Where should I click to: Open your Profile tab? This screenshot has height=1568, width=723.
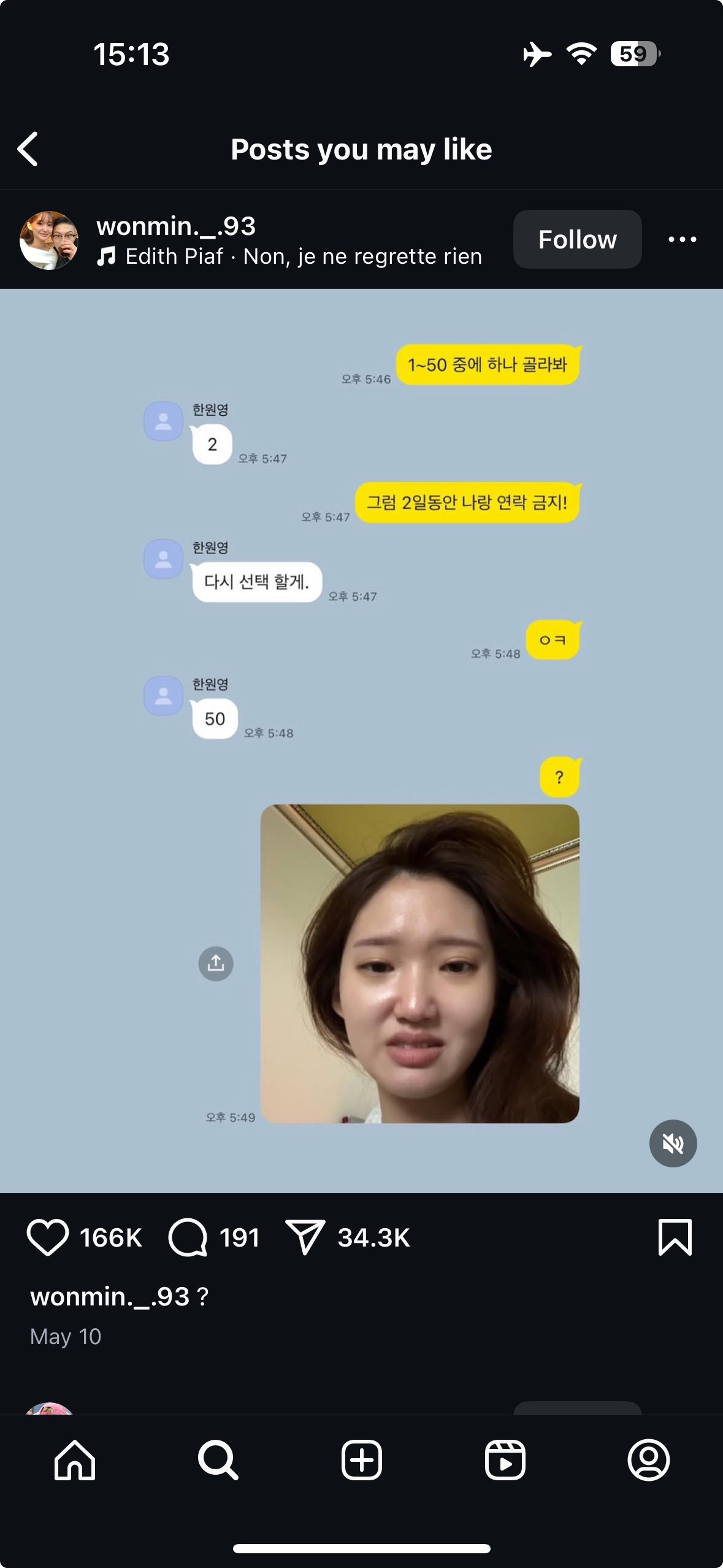[648, 1460]
